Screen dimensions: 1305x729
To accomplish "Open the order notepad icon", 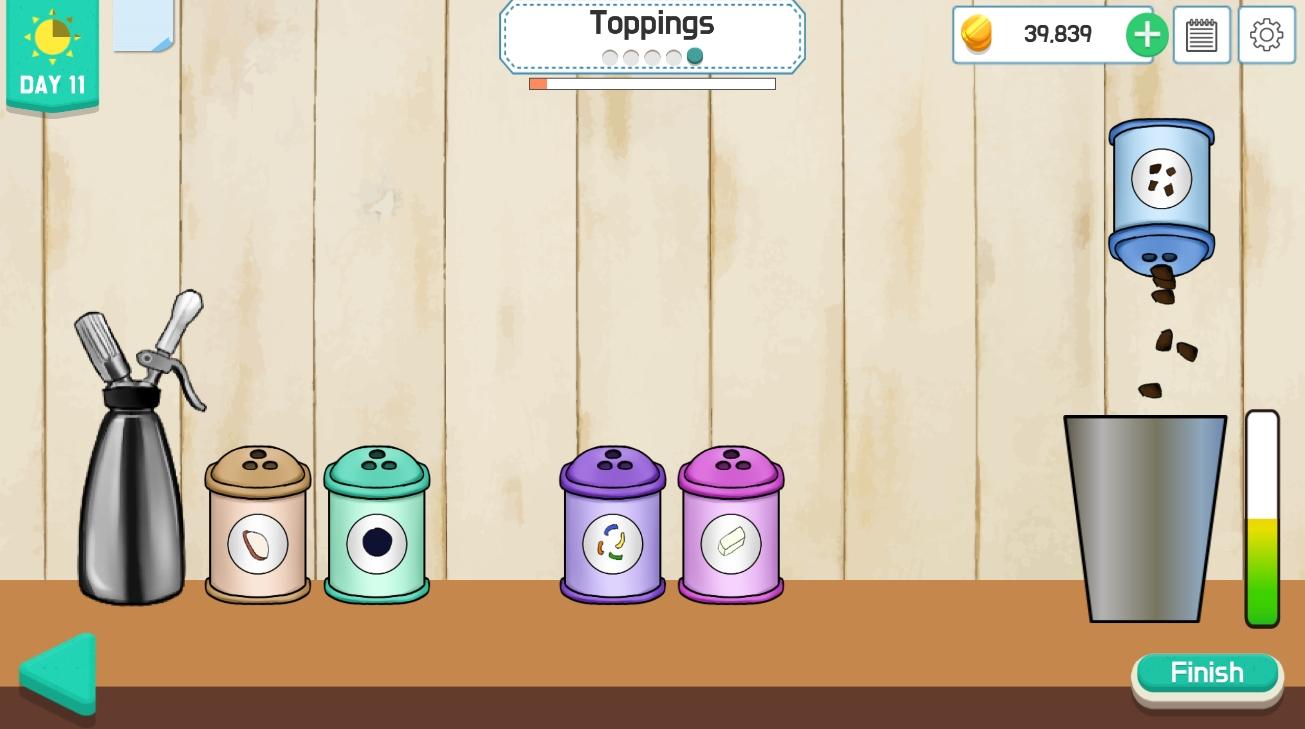I will (x=1201, y=35).
